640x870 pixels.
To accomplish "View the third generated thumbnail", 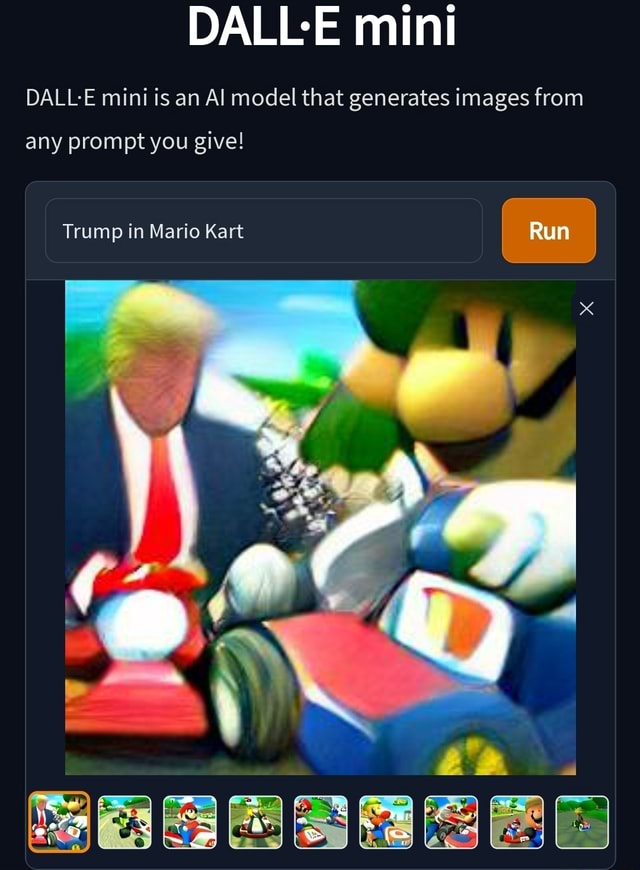I will tap(190, 822).
